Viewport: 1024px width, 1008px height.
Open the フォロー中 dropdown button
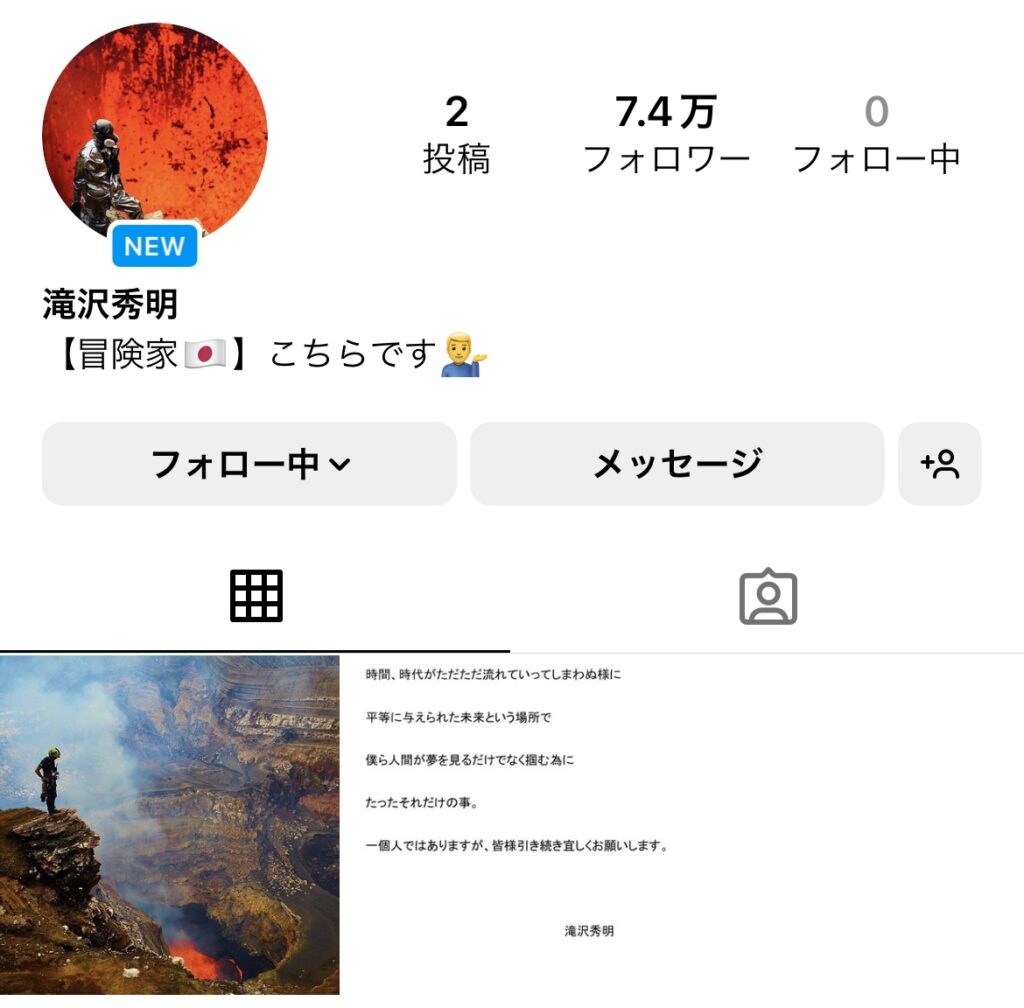[x=249, y=464]
